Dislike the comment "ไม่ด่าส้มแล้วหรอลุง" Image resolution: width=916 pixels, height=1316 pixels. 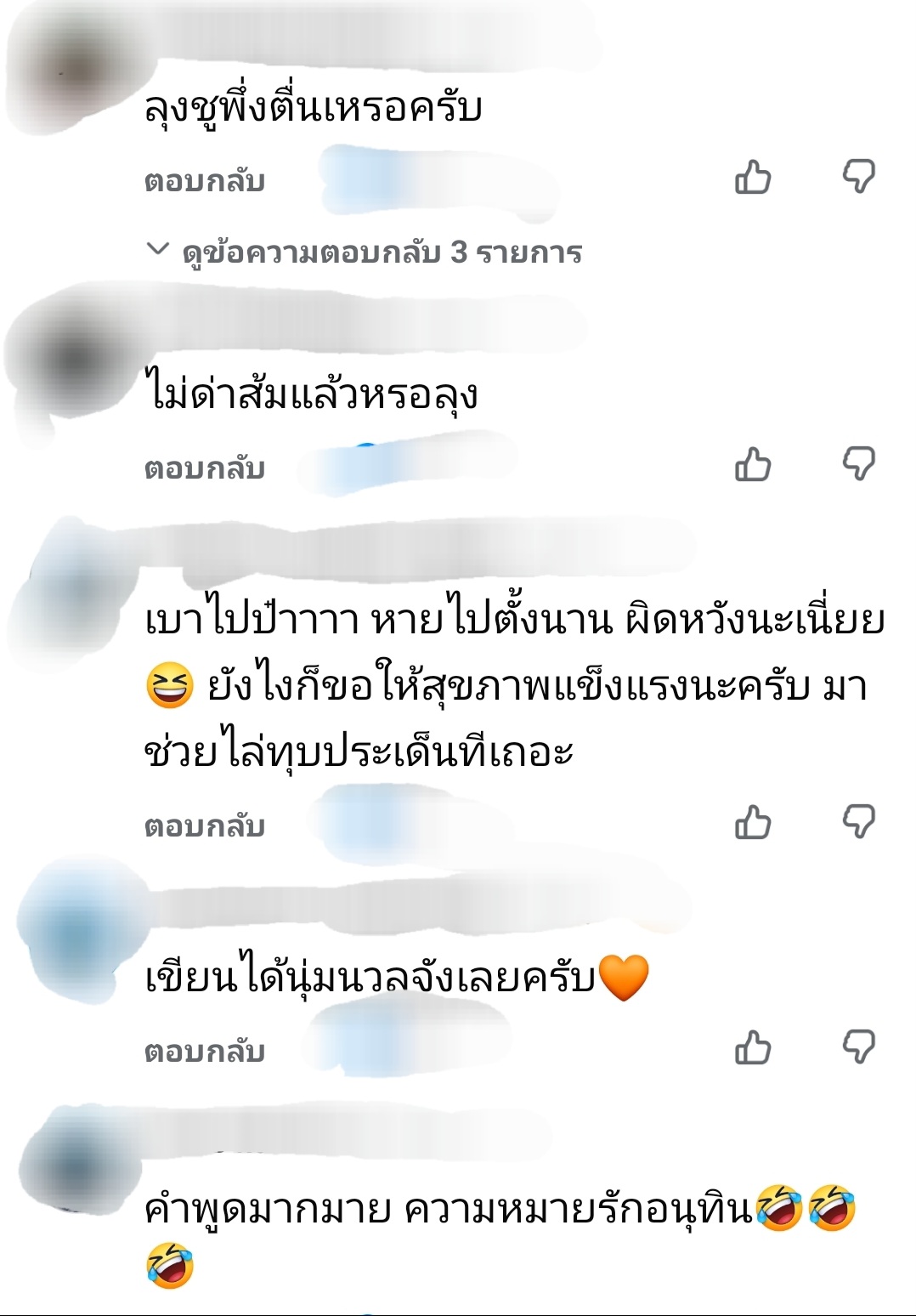pos(858,465)
